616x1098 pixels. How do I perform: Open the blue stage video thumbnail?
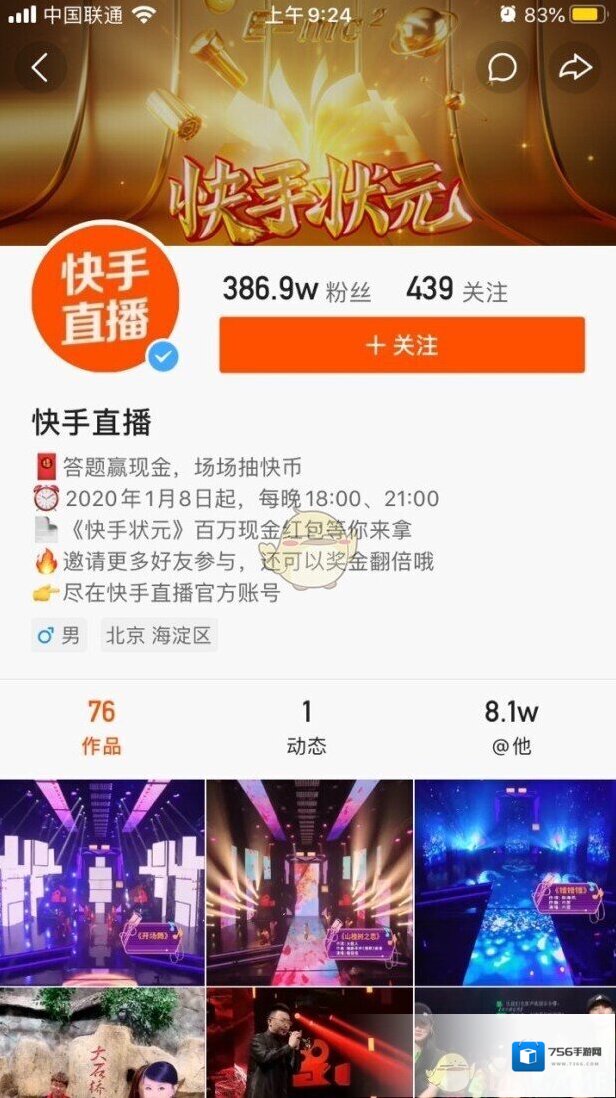click(x=514, y=882)
